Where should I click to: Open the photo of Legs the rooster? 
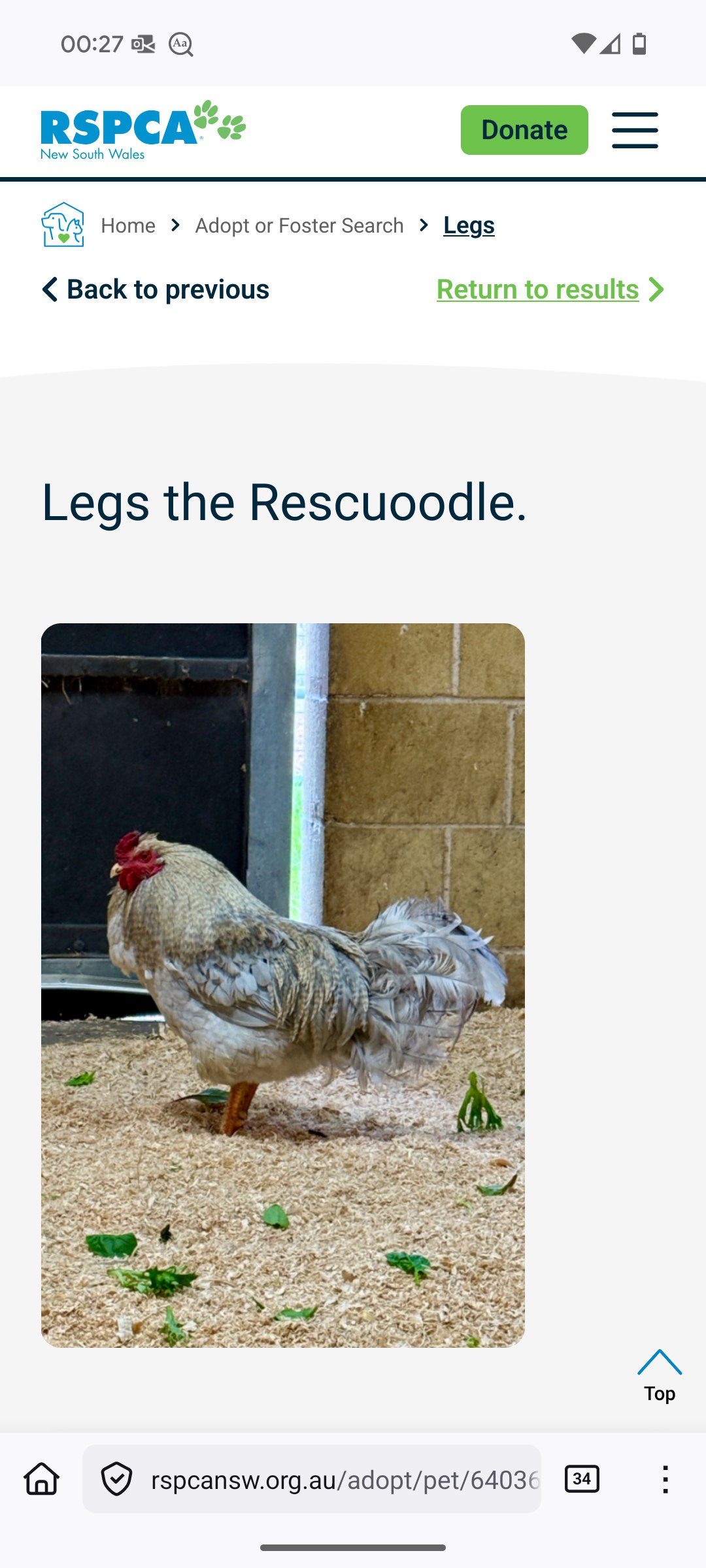click(x=282, y=985)
